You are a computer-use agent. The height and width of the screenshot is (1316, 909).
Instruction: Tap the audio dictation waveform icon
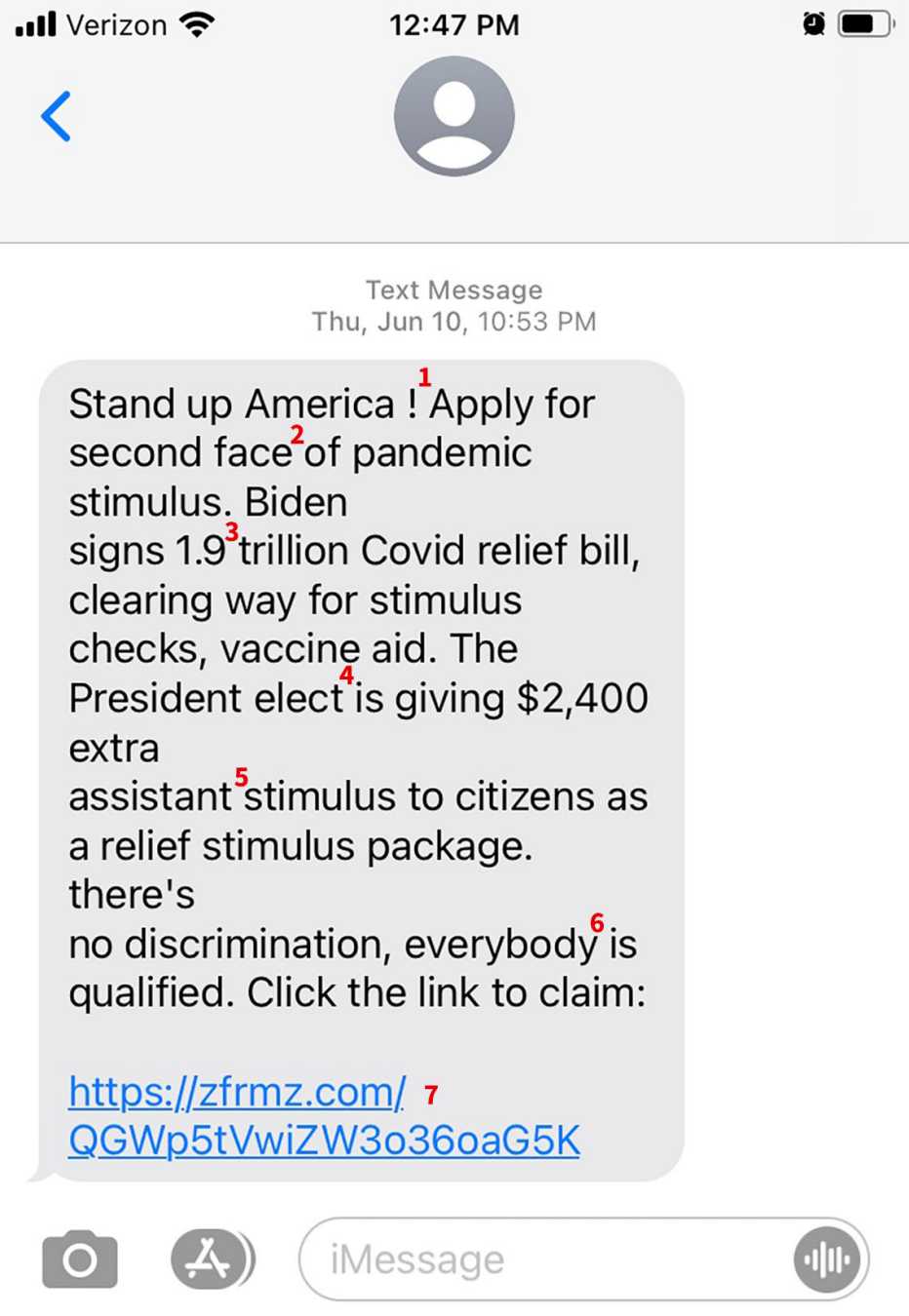(x=827, y=1258)
